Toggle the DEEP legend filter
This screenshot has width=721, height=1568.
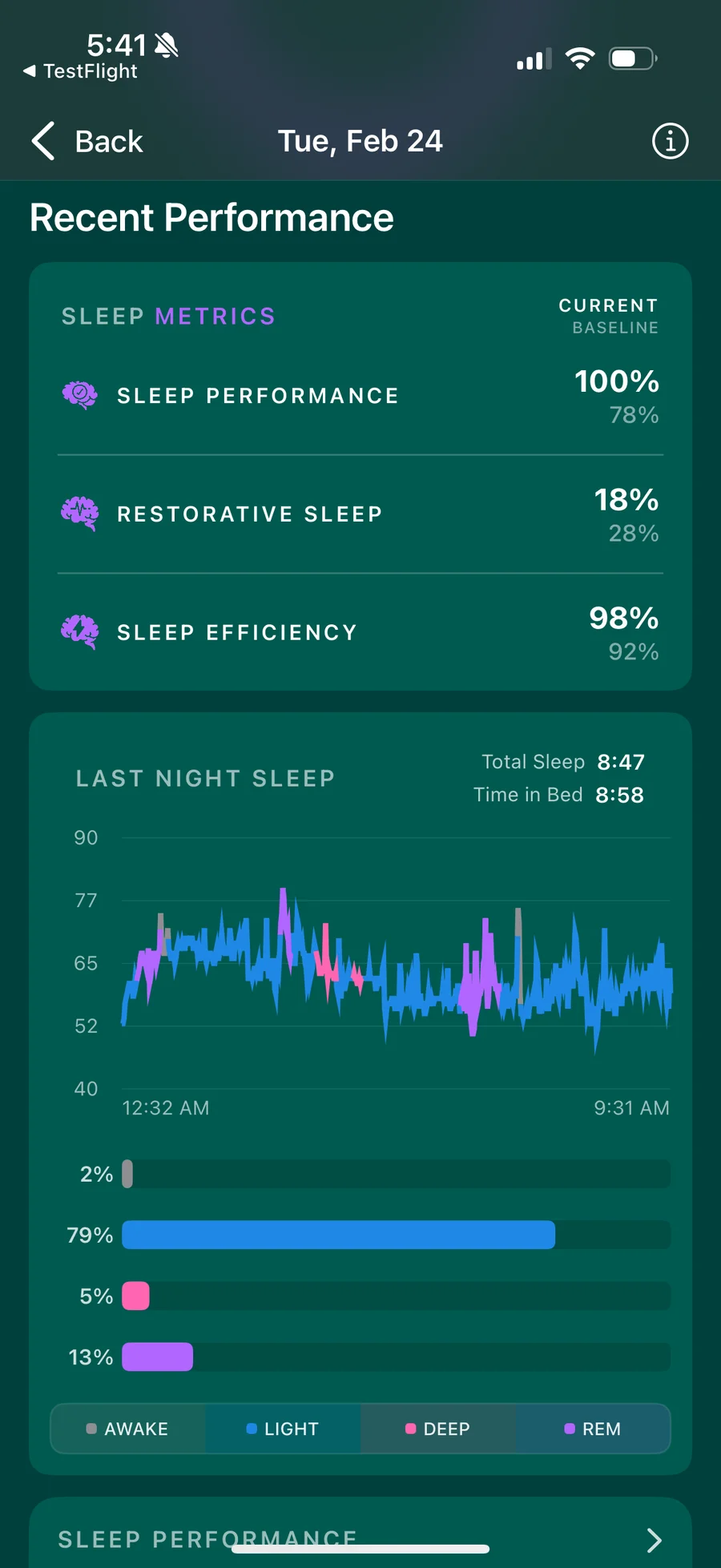[x=438, y=1429]
